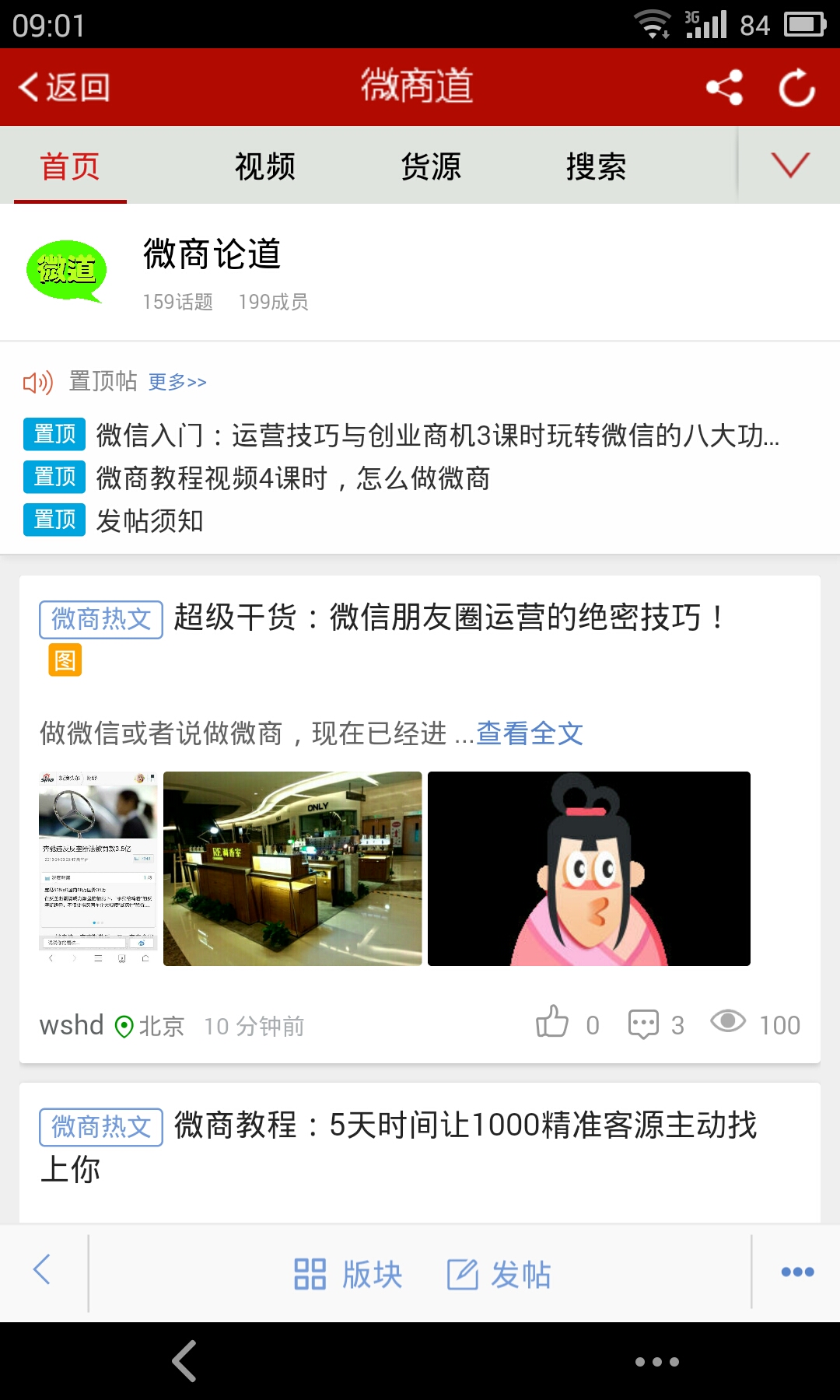This screenshot has height=1400, width=840.
Task: Open 版块 sections in bottom bar
Action: pyautogui.click(x=348, y=1274)
